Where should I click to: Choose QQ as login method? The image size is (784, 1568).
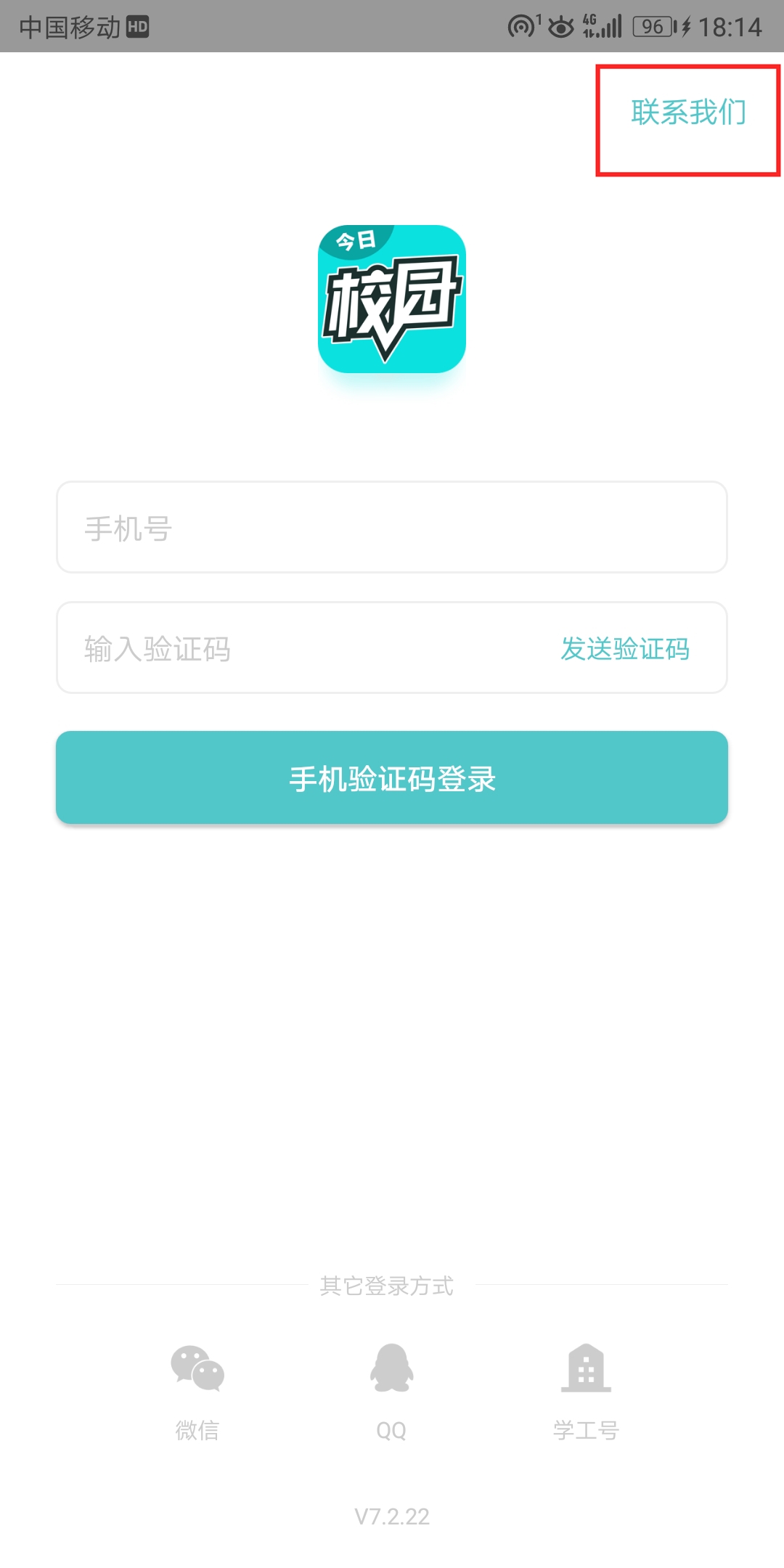(x=391, y=1387)
